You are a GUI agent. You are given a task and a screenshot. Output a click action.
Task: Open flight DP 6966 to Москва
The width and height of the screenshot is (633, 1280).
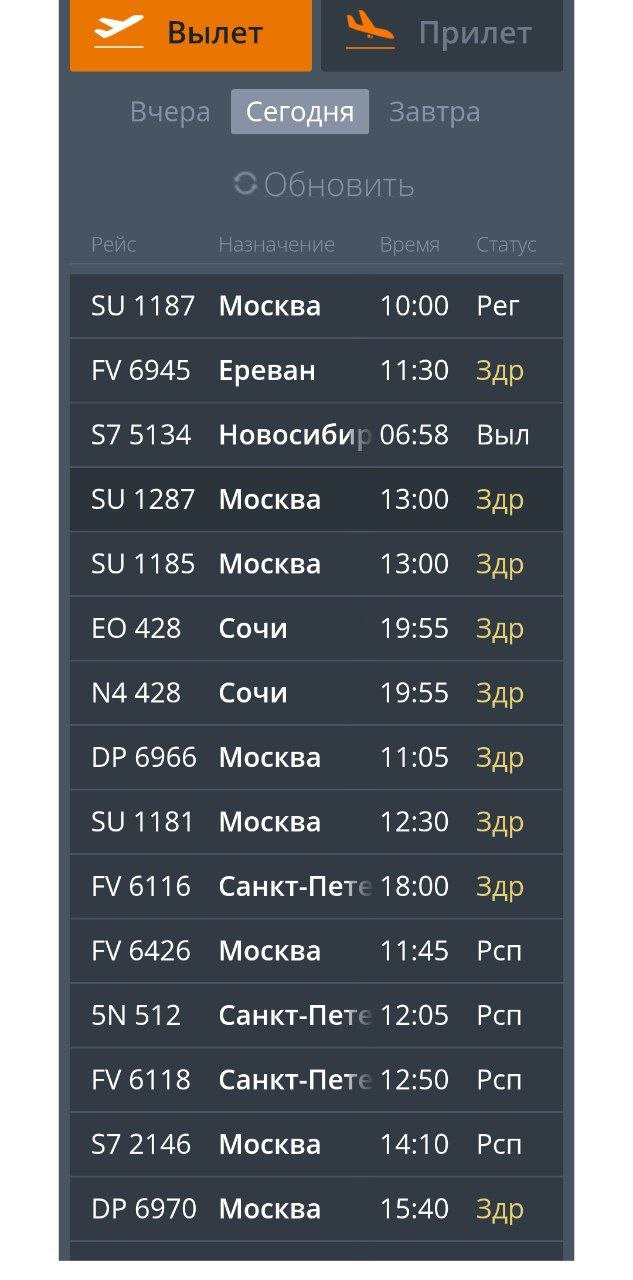[x=316, y=758]
